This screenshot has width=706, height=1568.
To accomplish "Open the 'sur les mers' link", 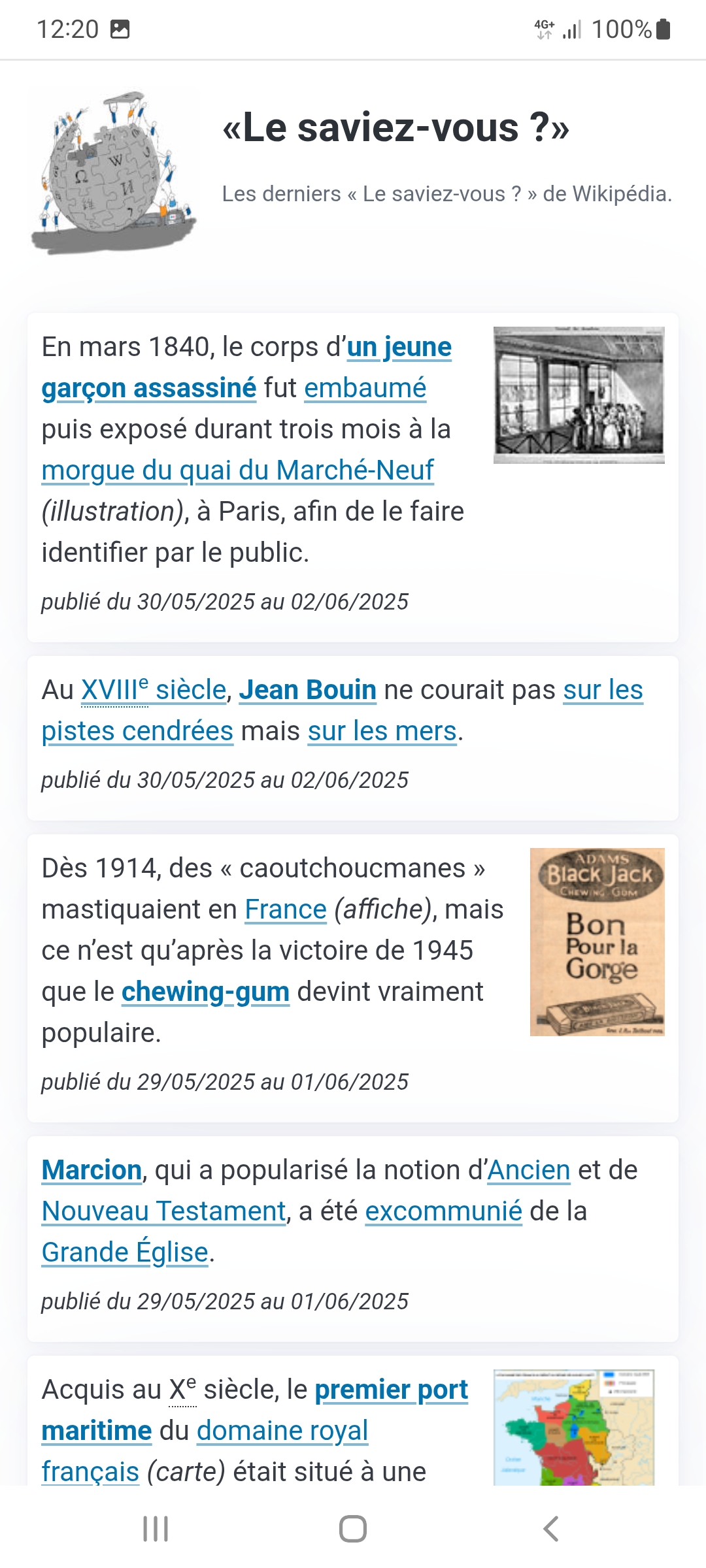I will pyautogui.click(x=382, y=732).
